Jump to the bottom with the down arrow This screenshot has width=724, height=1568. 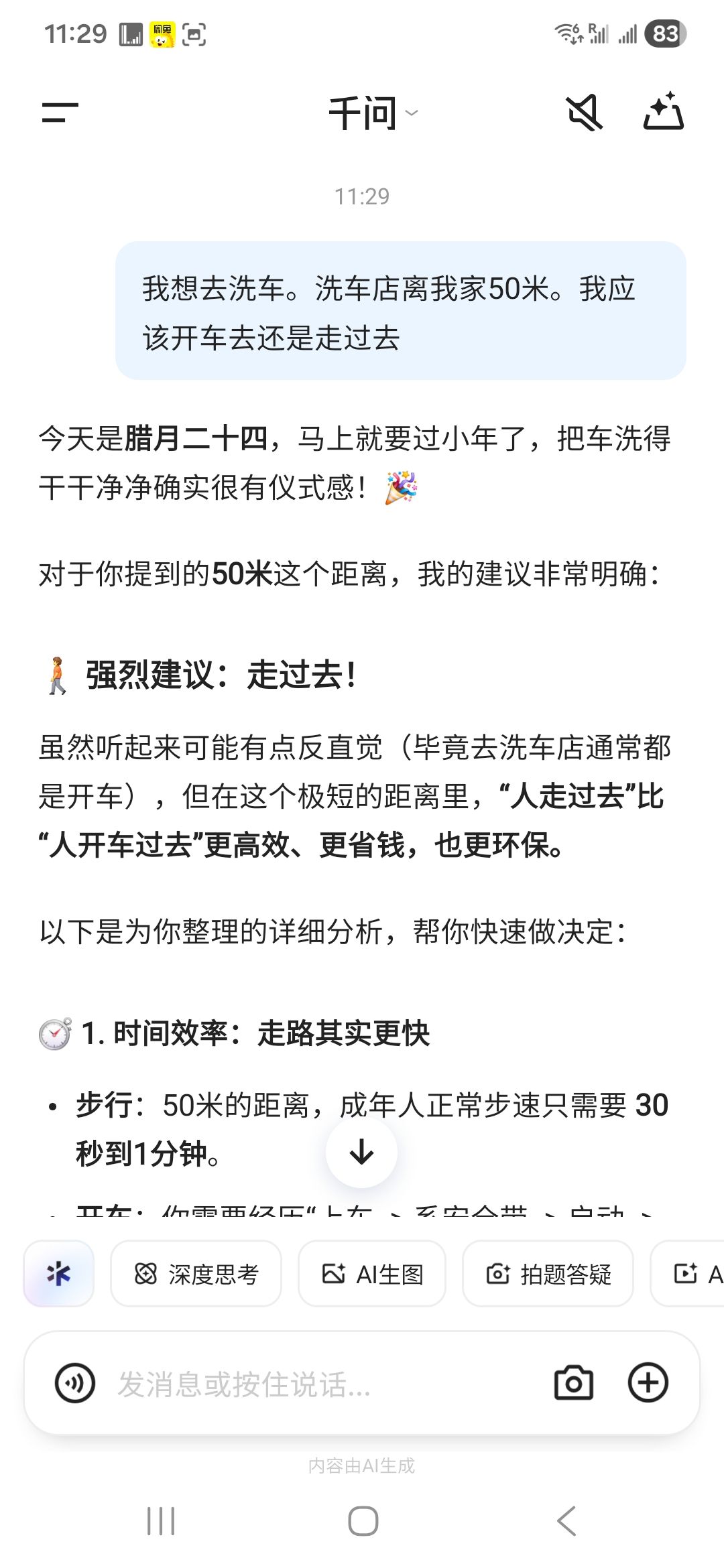pyautogui.click(x=361, y=1152)
